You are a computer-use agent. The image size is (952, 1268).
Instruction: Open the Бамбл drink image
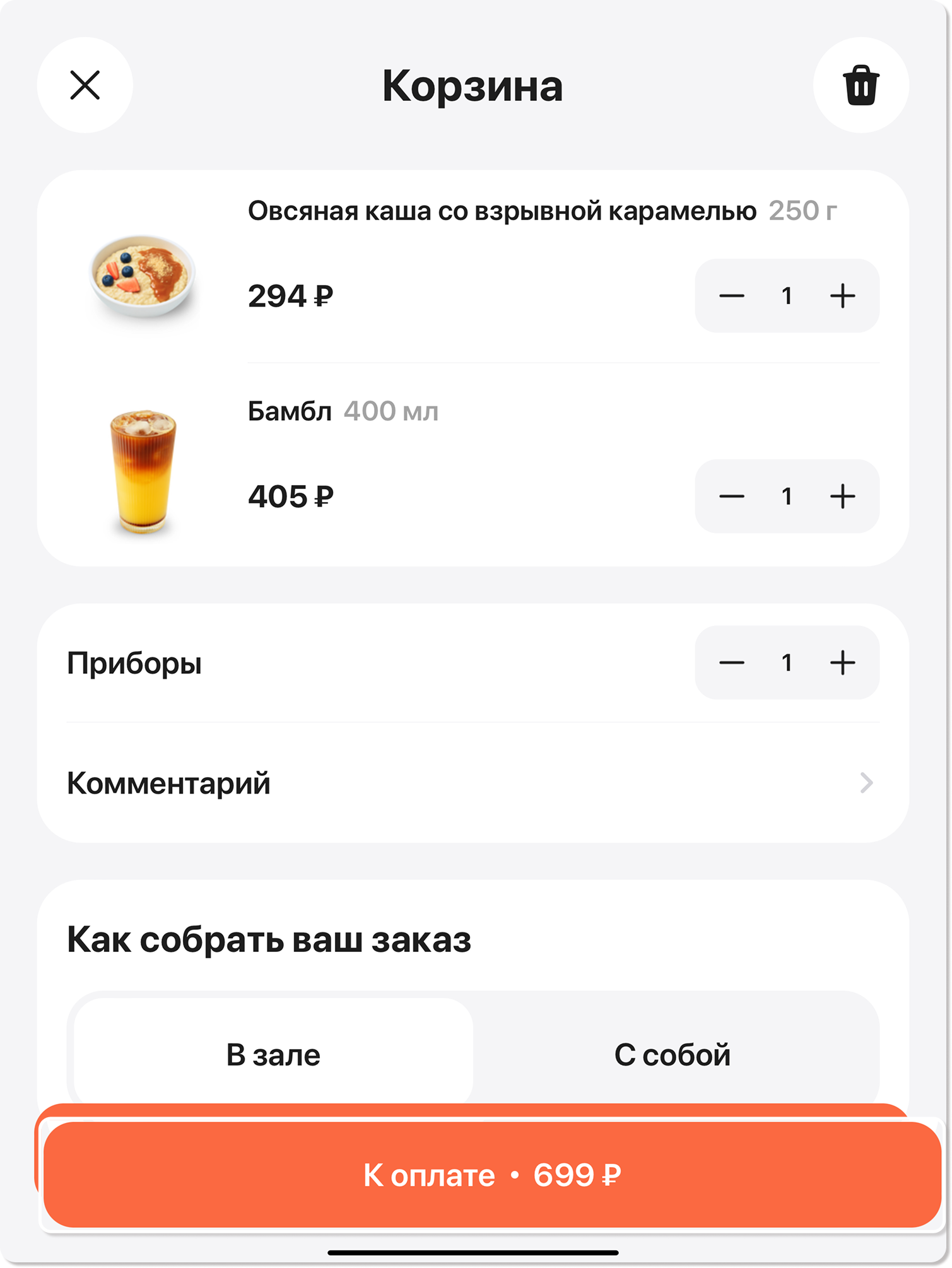[x=143, y=471]
